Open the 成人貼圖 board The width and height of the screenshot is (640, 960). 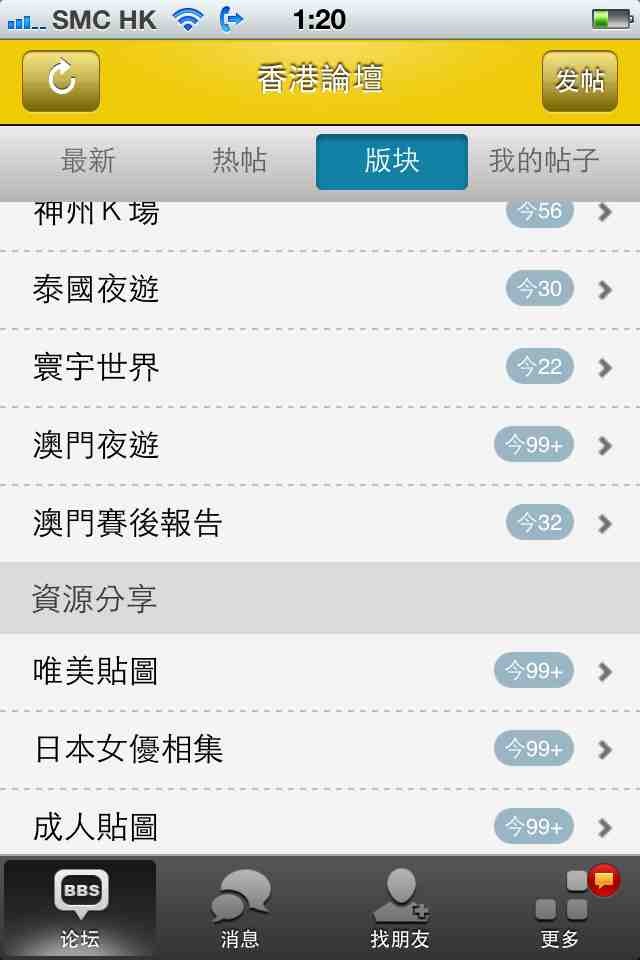[320, 826]
